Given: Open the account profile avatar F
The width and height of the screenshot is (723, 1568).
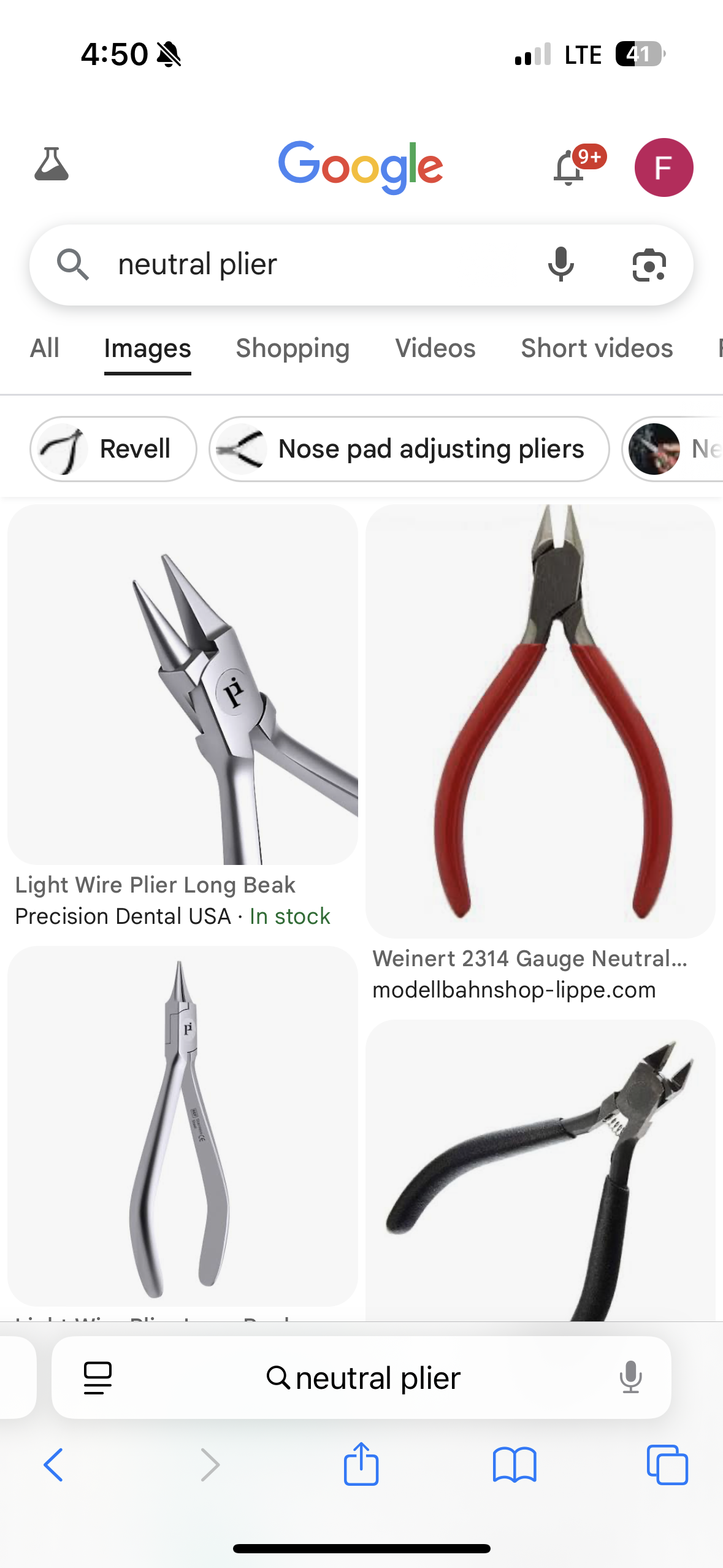Looking at the screenshot, I should pyautogui.click(x=664, y=167).
